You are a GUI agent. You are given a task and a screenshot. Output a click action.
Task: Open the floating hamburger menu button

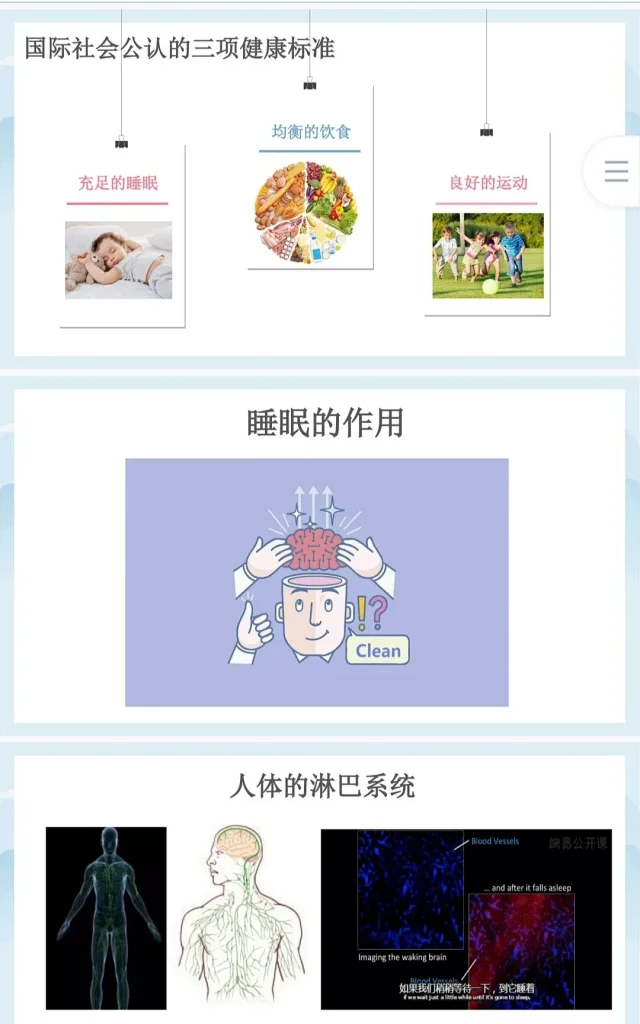616,171
